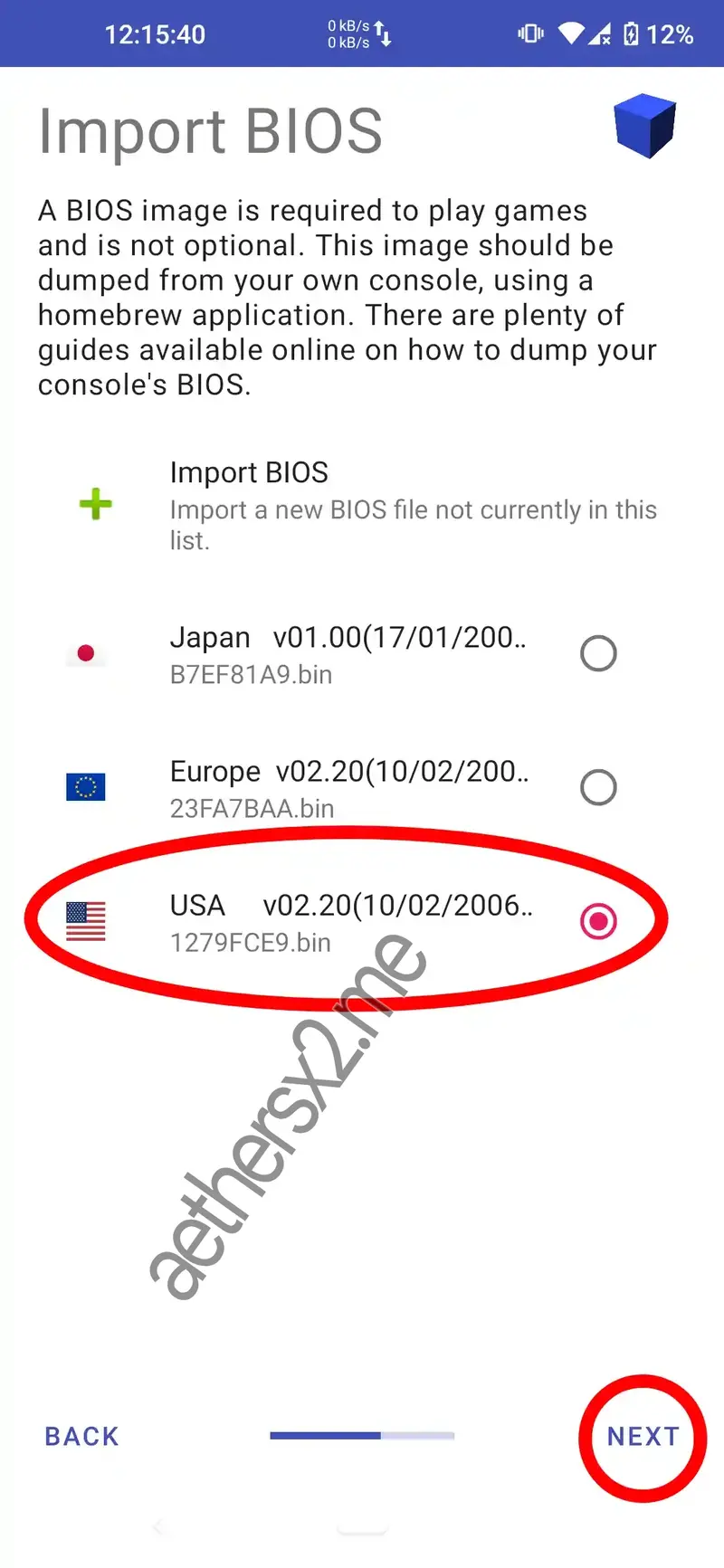Tap the blue AetherSX2 cube logo

click(x=645, y=126)
